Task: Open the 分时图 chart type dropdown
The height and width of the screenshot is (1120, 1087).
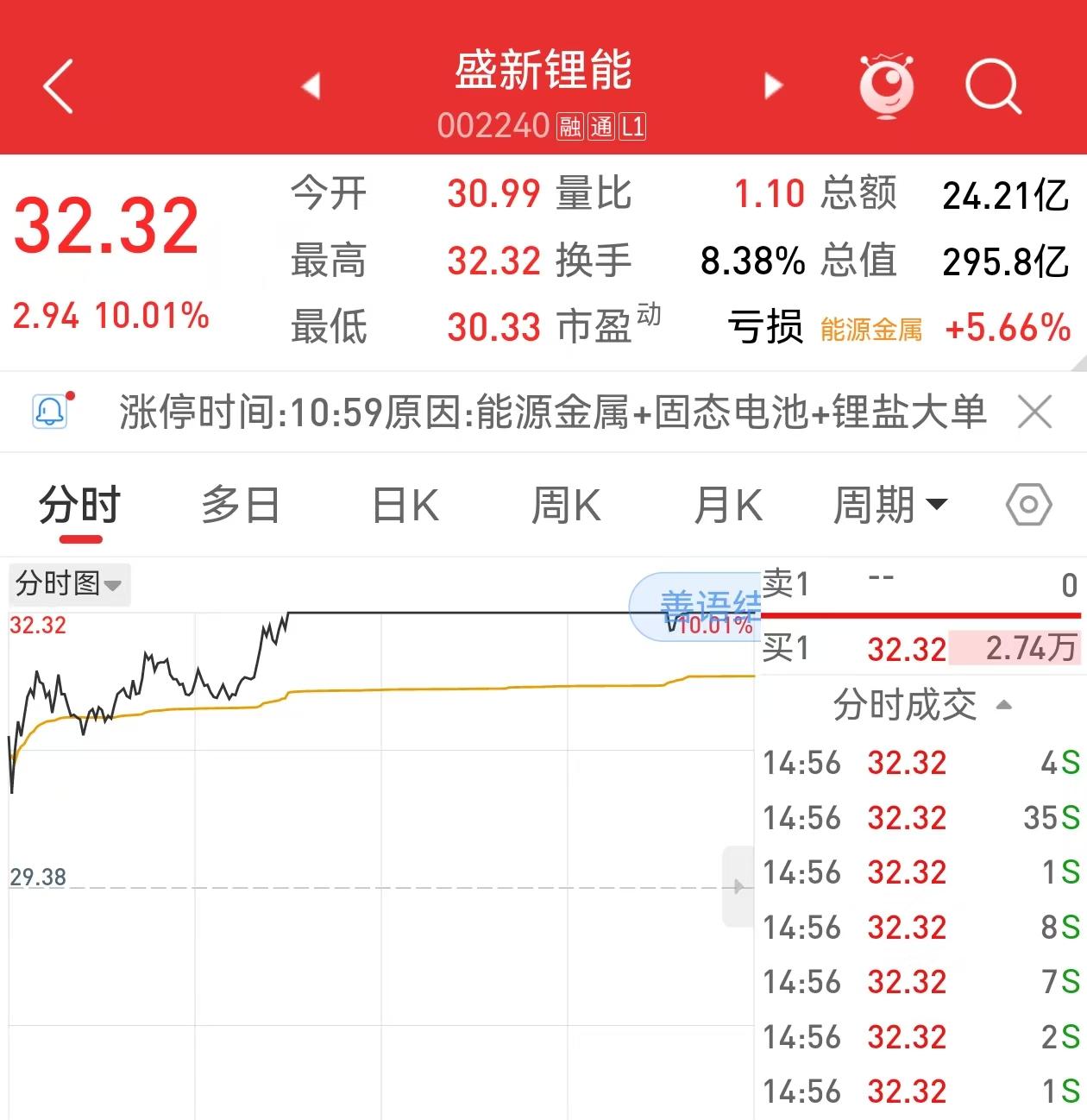Action: pos(69,584)
